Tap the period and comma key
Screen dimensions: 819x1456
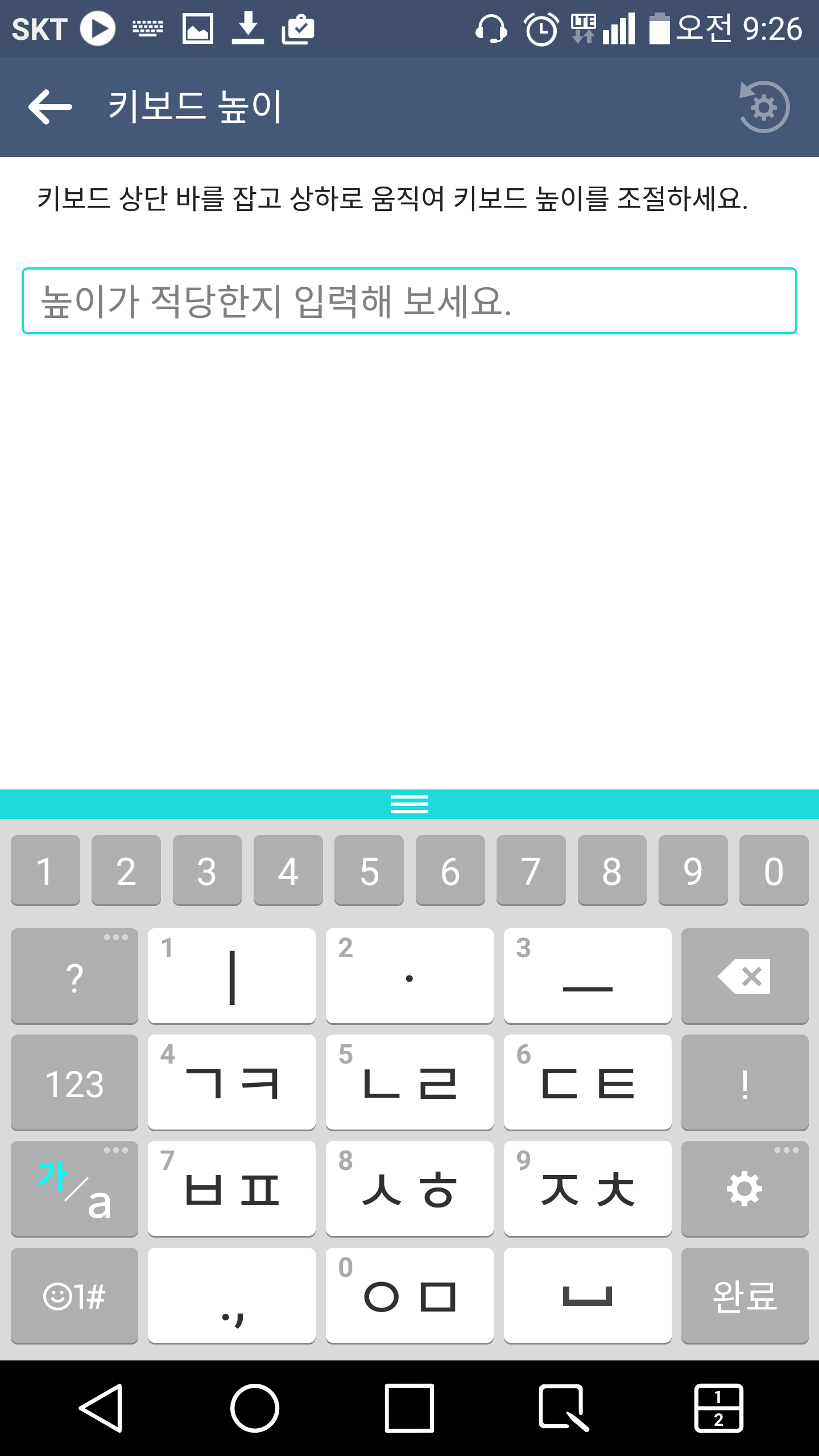coord(231,1296)
